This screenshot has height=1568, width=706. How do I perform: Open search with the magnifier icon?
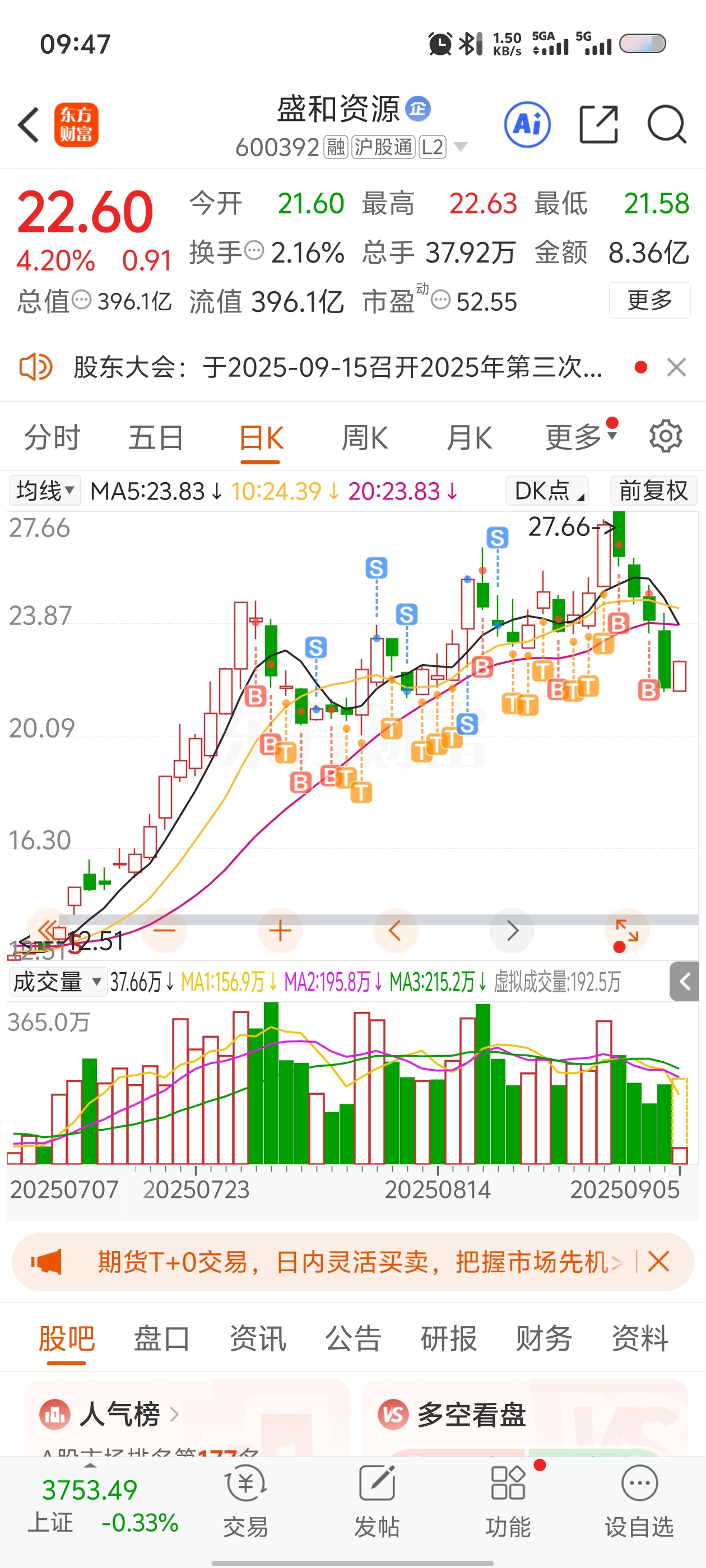tap(667, 125)
